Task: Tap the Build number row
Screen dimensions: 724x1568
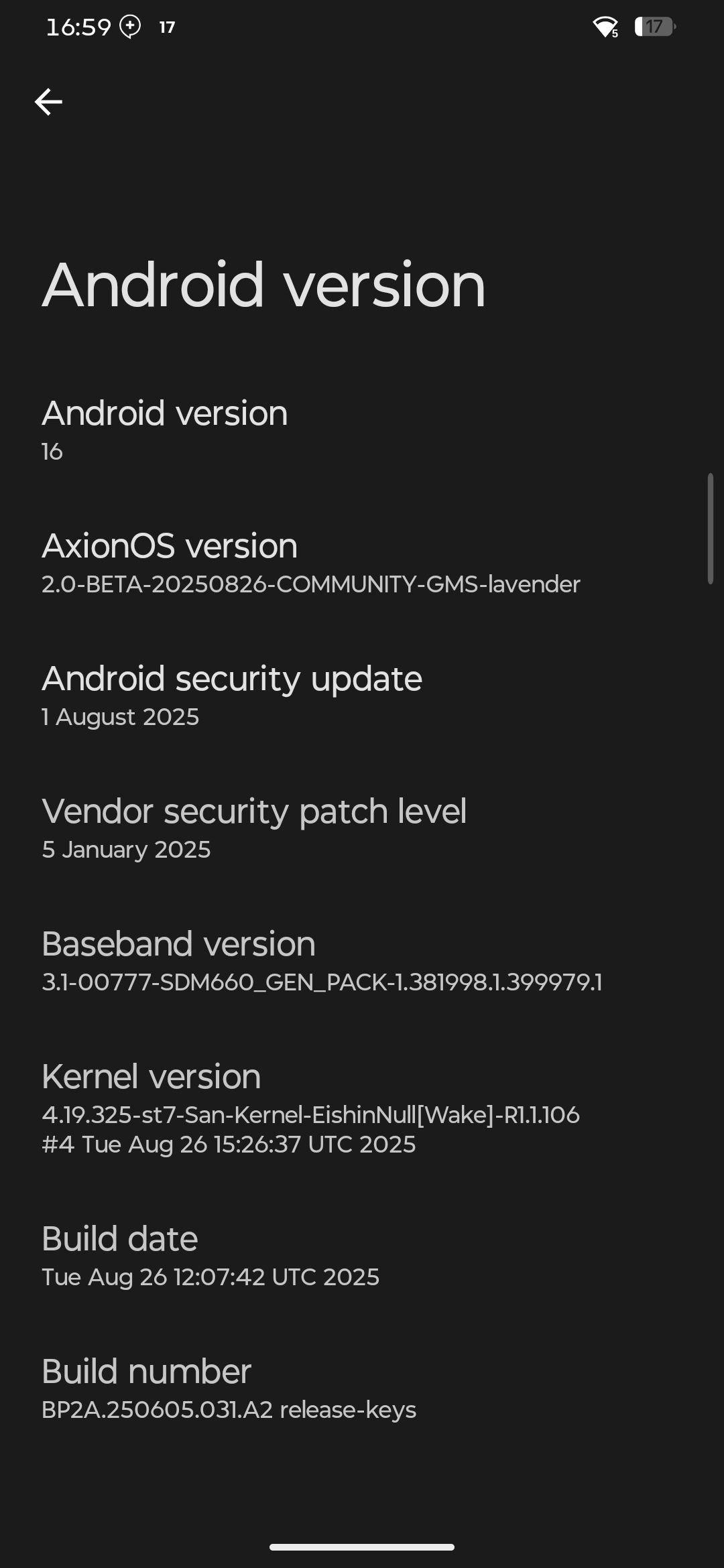Action: (x=362, y=1388)
